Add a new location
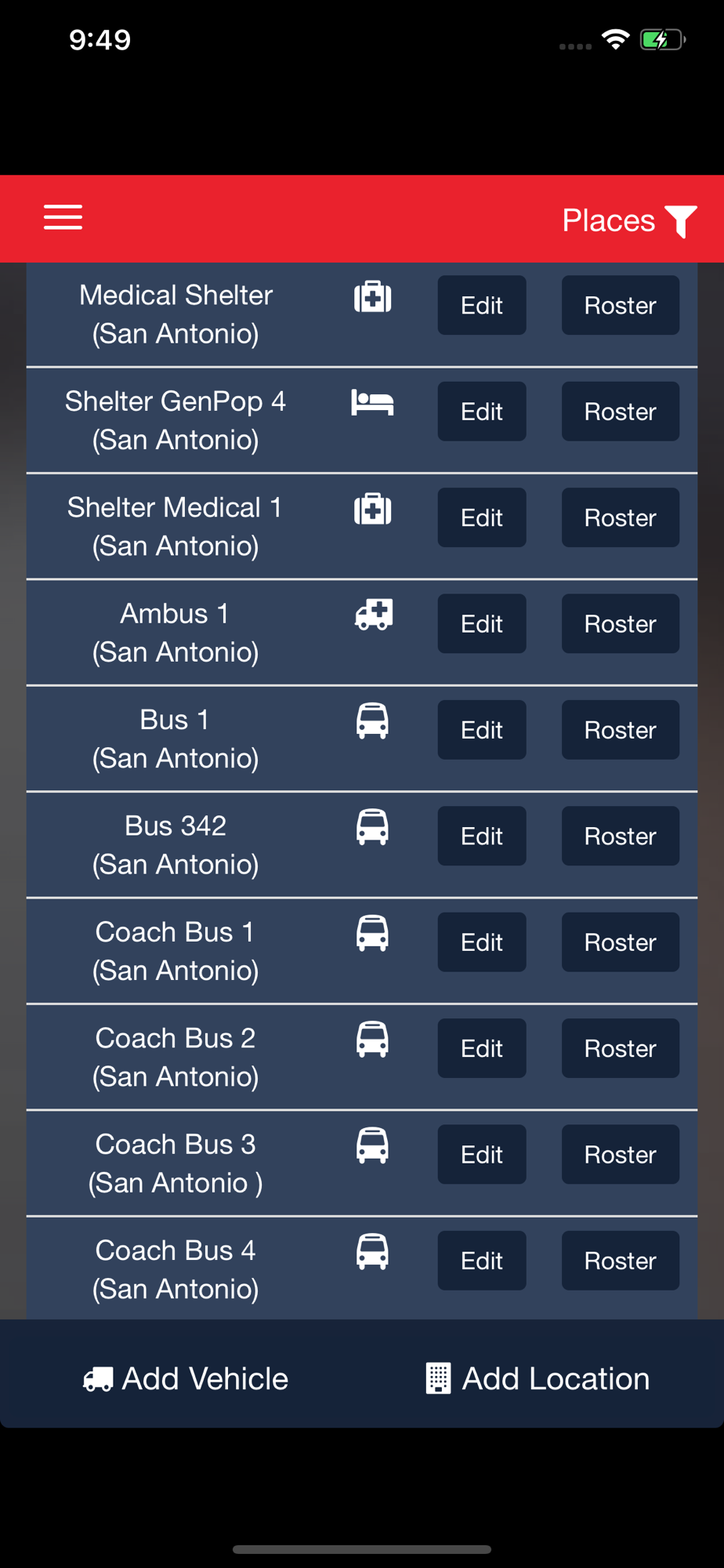 tap(538, 1379)
